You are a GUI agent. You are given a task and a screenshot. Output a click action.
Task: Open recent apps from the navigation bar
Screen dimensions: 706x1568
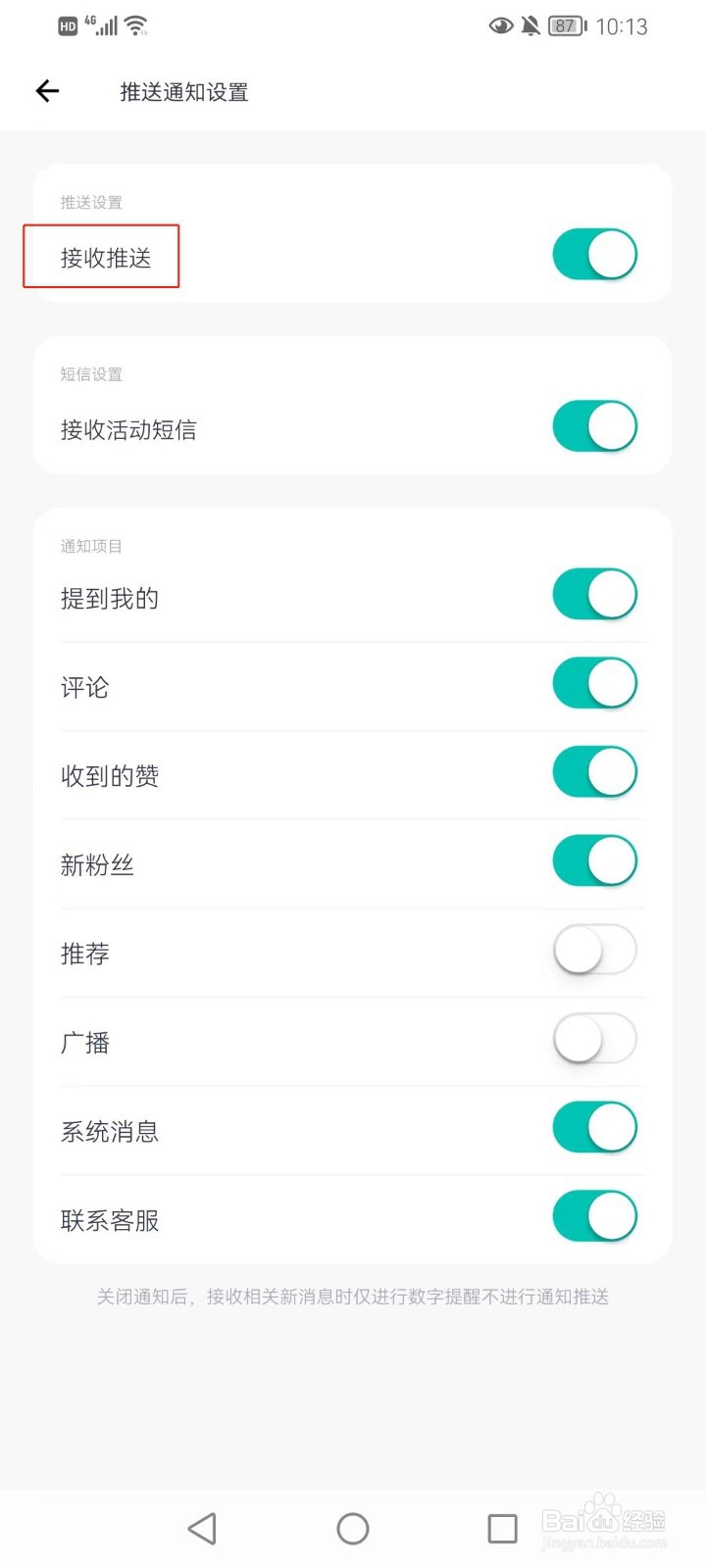tap(503, 1528)
